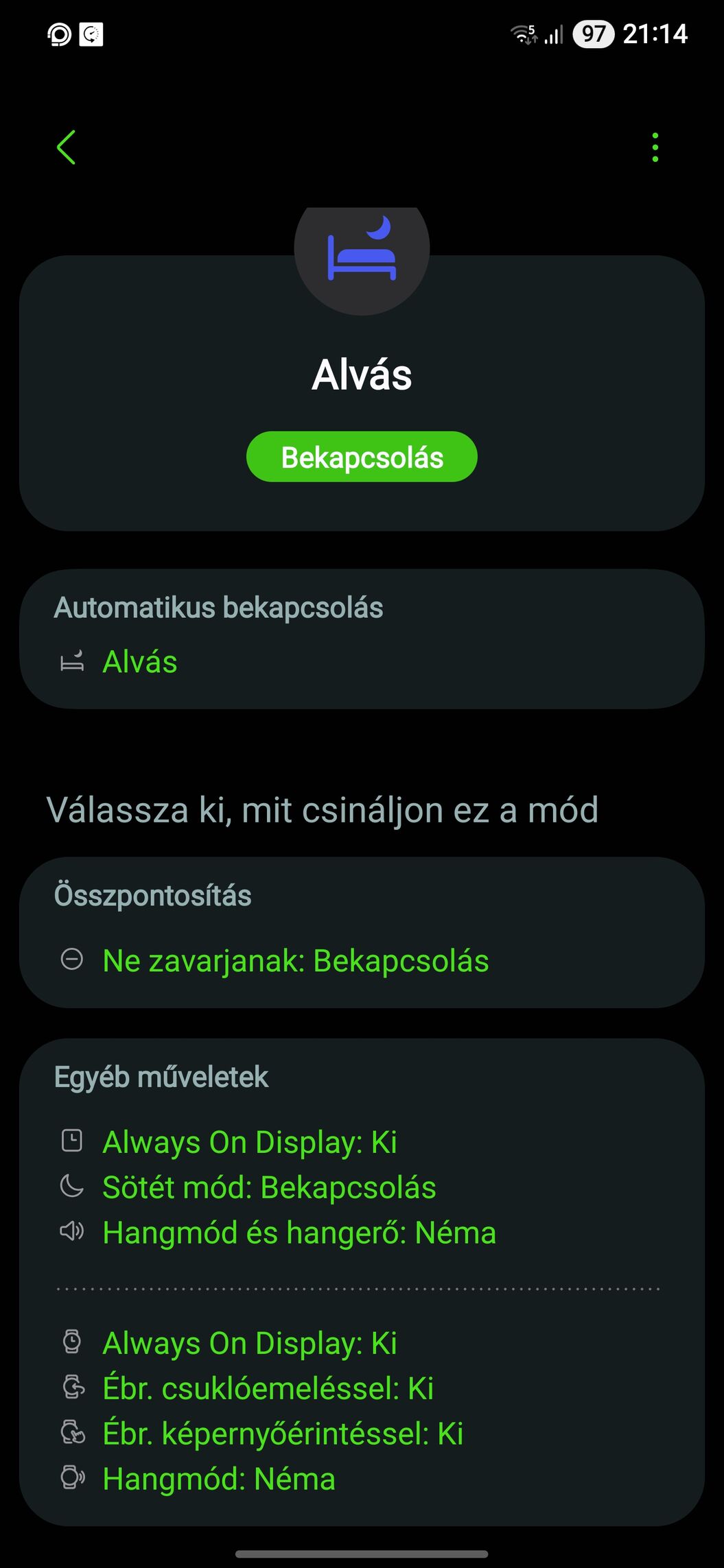This screenshot has height=1568, width=724.
Task: Open Ébr. csuklóemeléssel: Ki option
Action: click(268, 1388)
